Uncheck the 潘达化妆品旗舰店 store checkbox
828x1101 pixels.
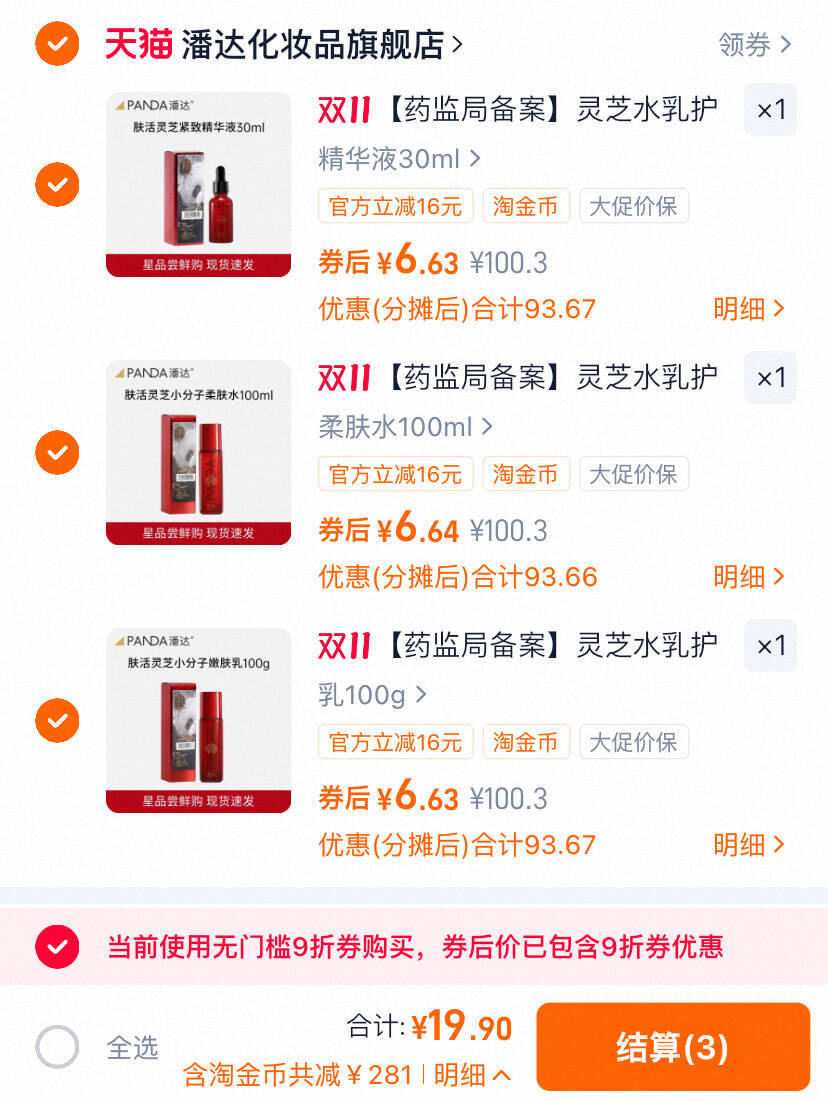(57, 44)
